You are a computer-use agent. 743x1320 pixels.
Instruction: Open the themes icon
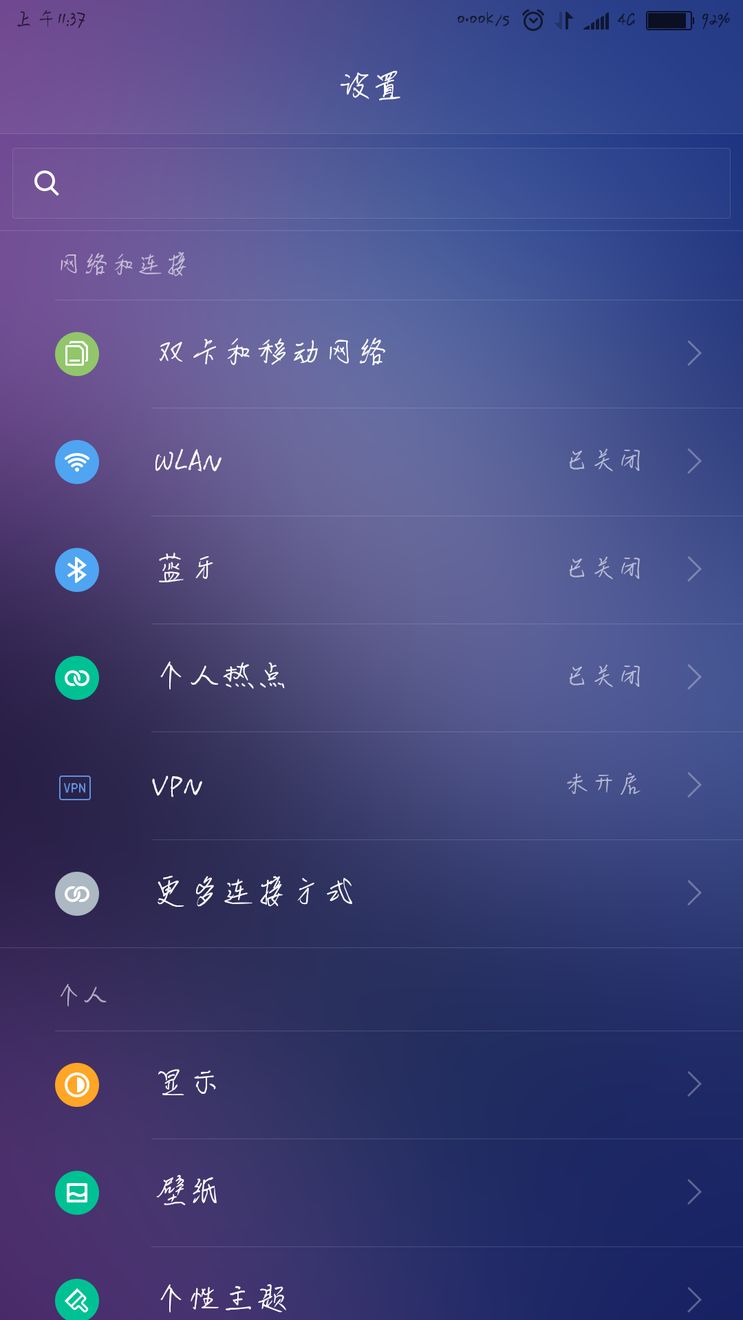click(x=77, y=1299)
